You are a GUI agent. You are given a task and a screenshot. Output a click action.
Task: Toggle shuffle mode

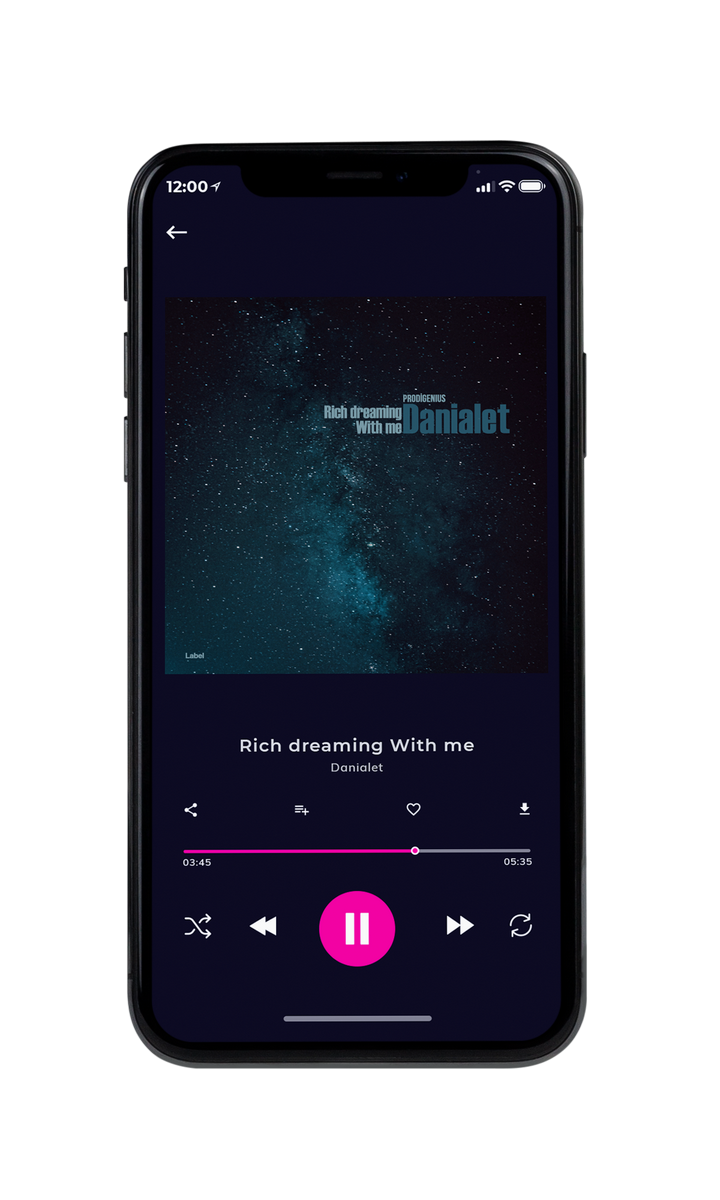tap(198, 927)
